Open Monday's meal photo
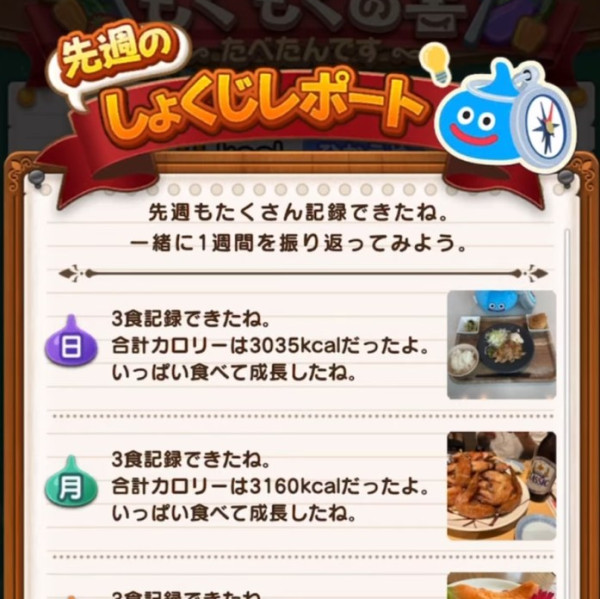Image resolution: width=600 pixels, height=599 pixels. click(x=501, y=486)
